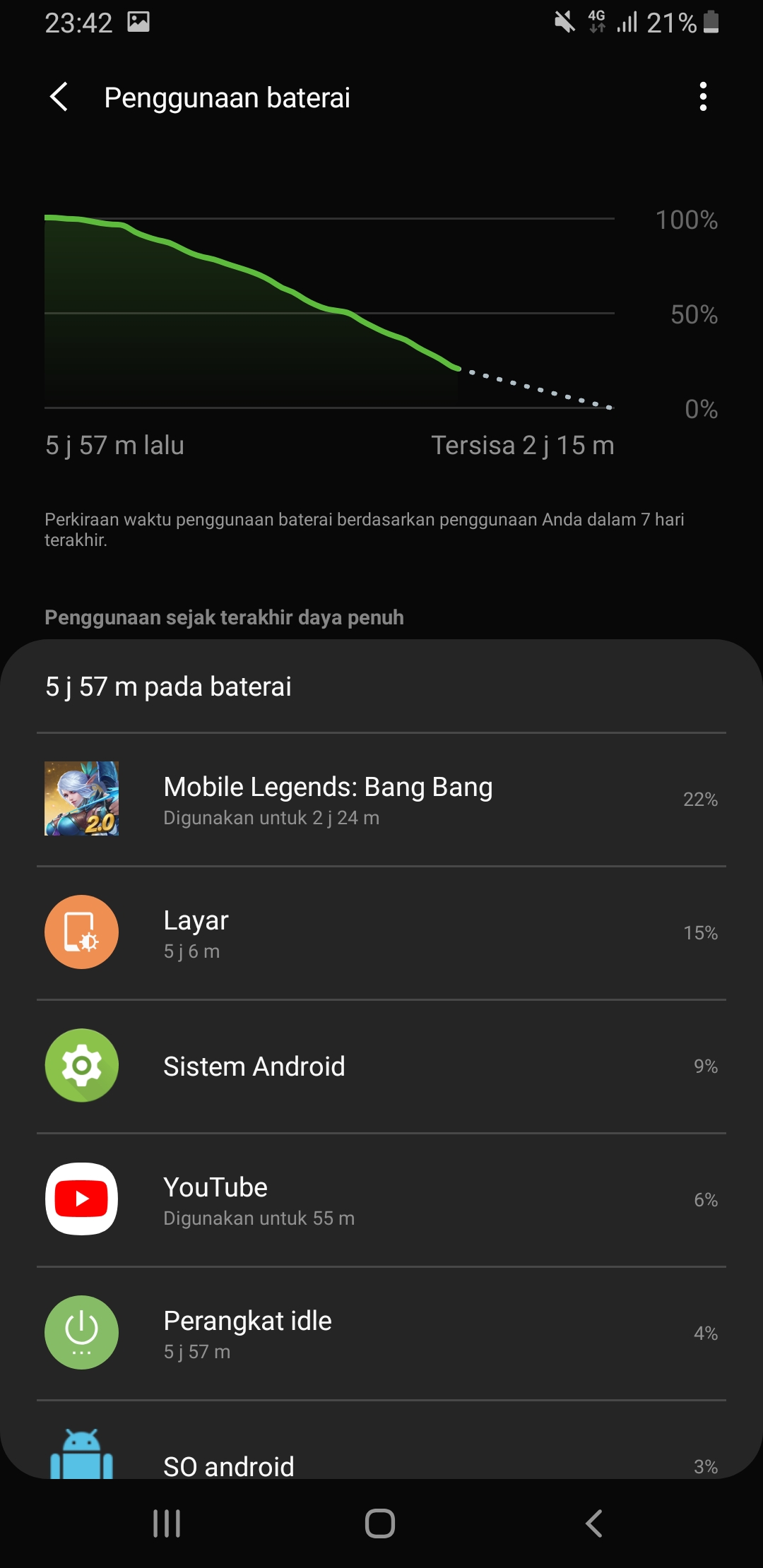Tap the Layar (screen) usage icon
This screenshot has height=1568, width=763.
[81, 932]
